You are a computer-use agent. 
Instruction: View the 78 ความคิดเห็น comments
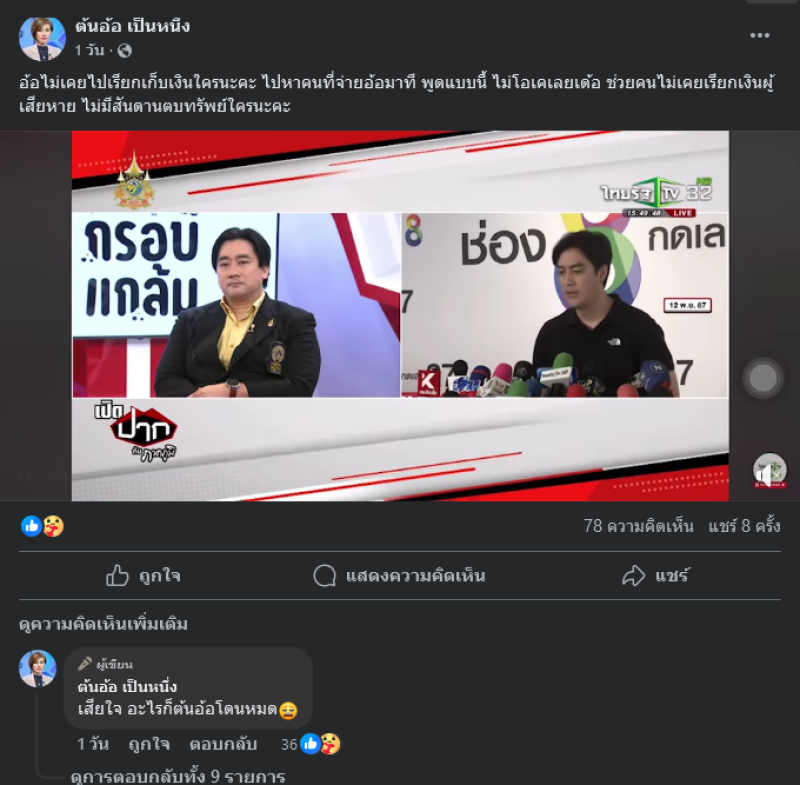pos(640,526)
